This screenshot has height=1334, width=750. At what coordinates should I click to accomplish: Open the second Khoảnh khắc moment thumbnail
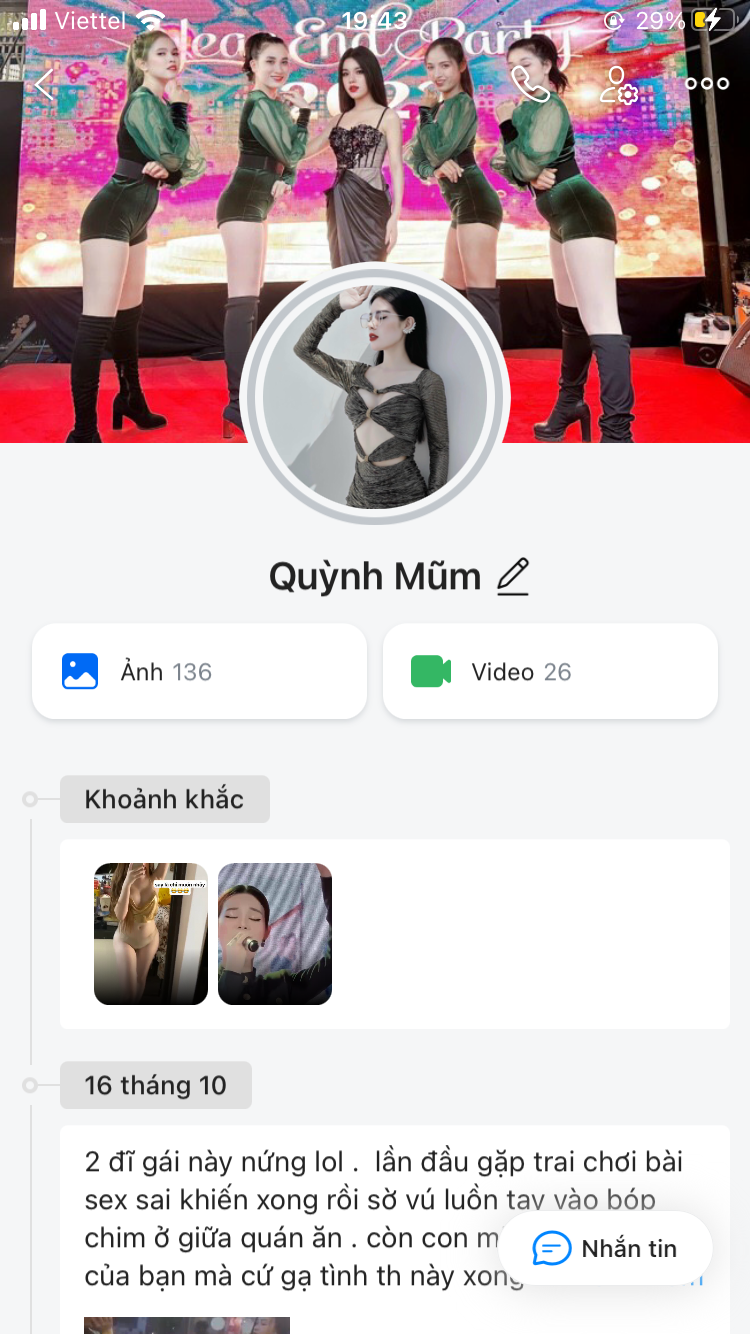point(275,934)
